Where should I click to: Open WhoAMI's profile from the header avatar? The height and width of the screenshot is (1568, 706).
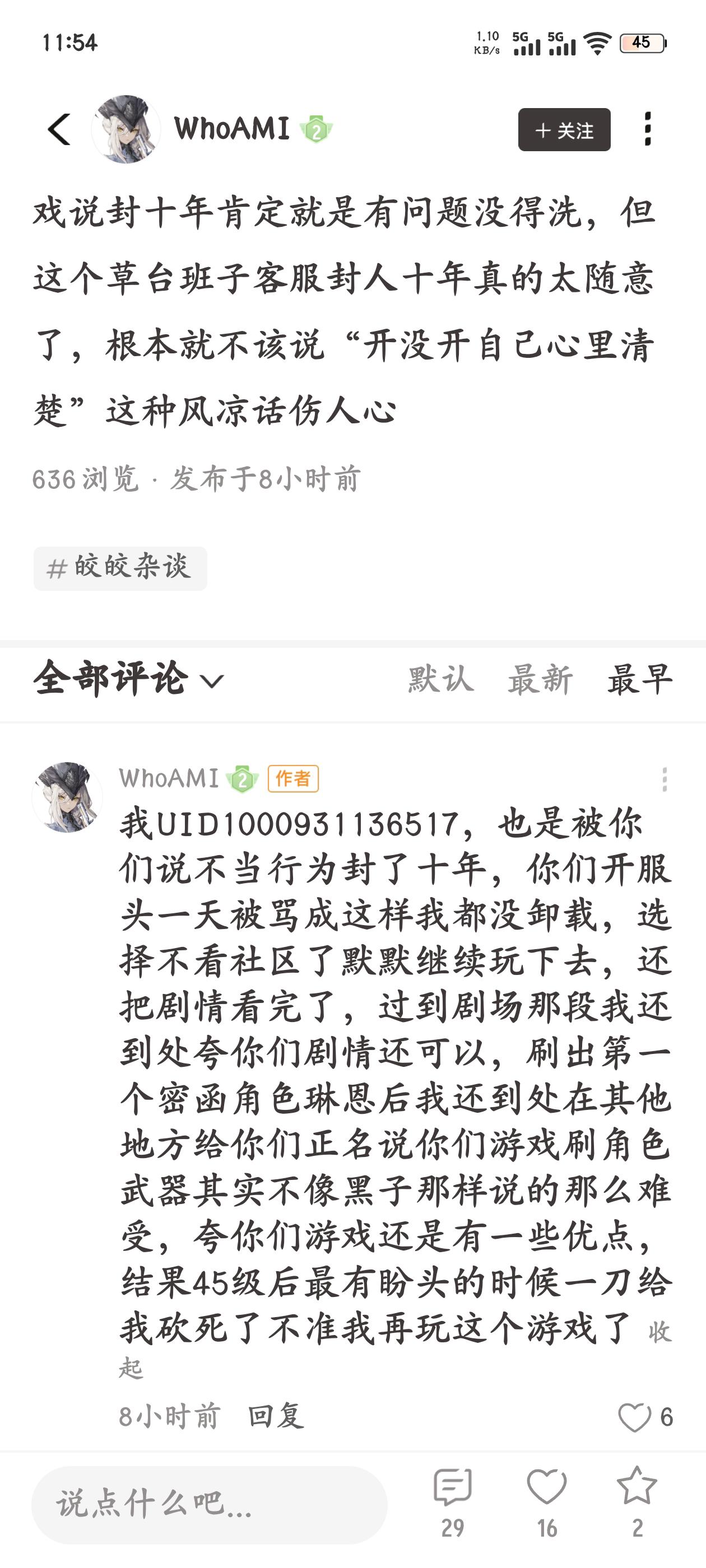click(x=126, y=130)
